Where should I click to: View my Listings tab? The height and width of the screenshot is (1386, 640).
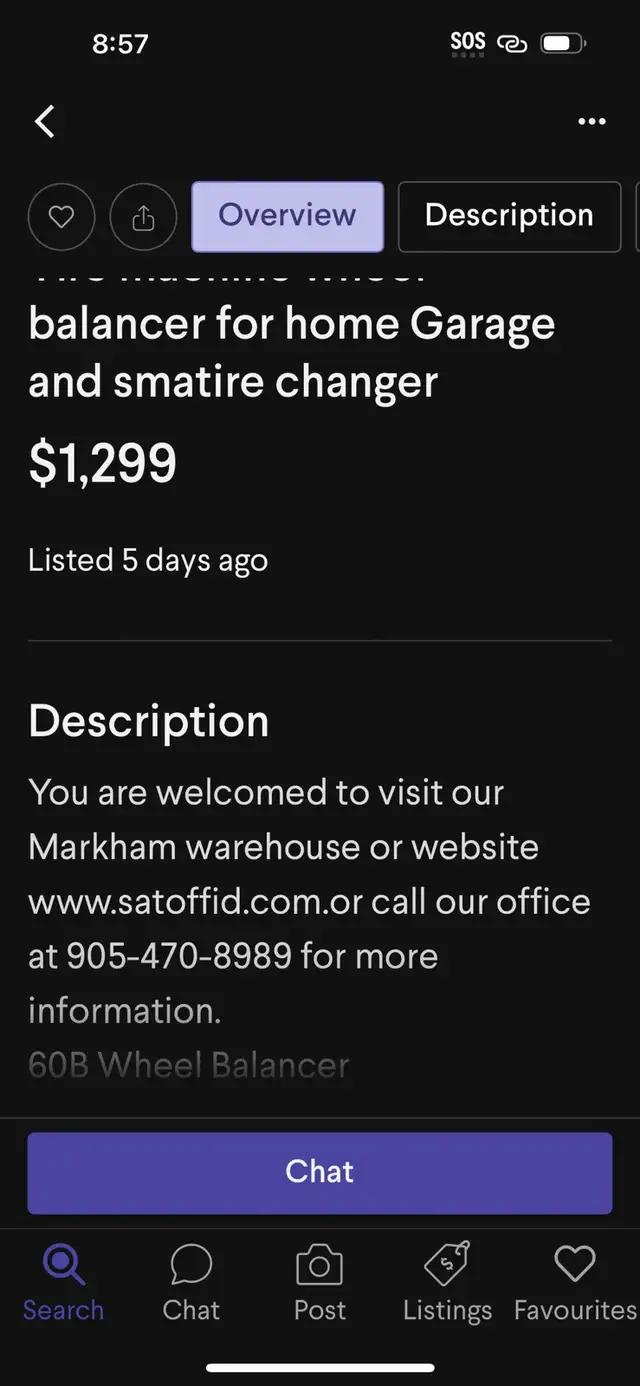click(447, 1283)
